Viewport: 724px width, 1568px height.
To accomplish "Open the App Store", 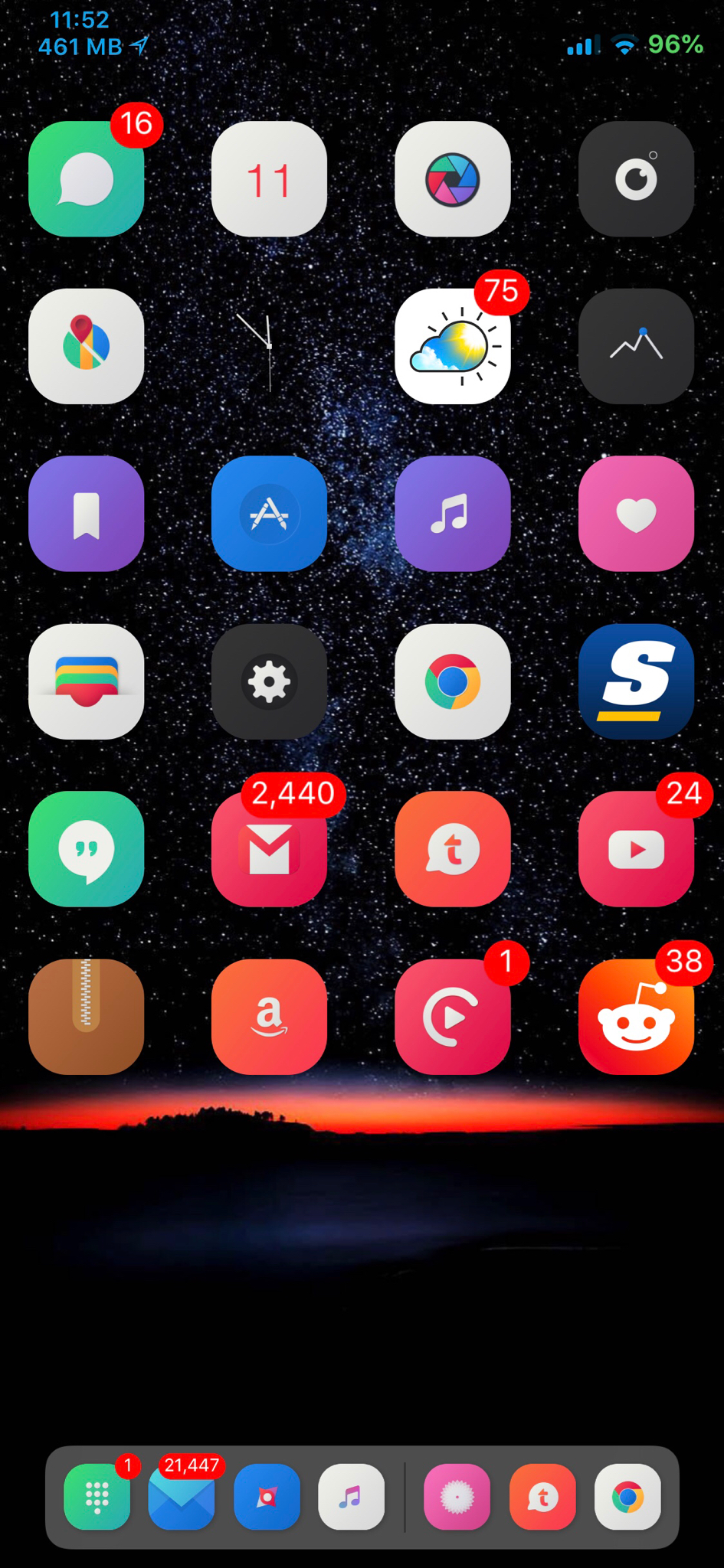I will [269, 514].
